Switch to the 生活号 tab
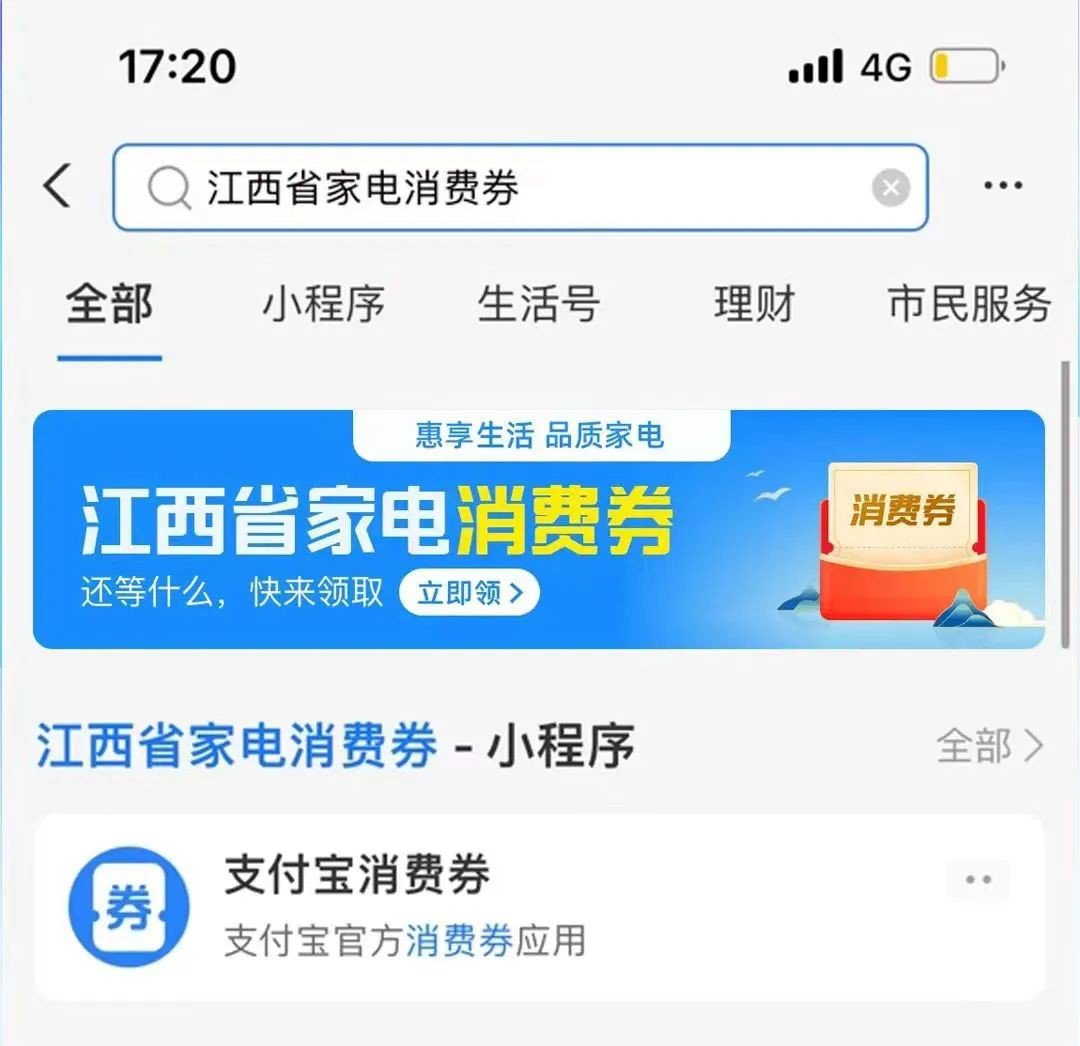 (538, 304)
